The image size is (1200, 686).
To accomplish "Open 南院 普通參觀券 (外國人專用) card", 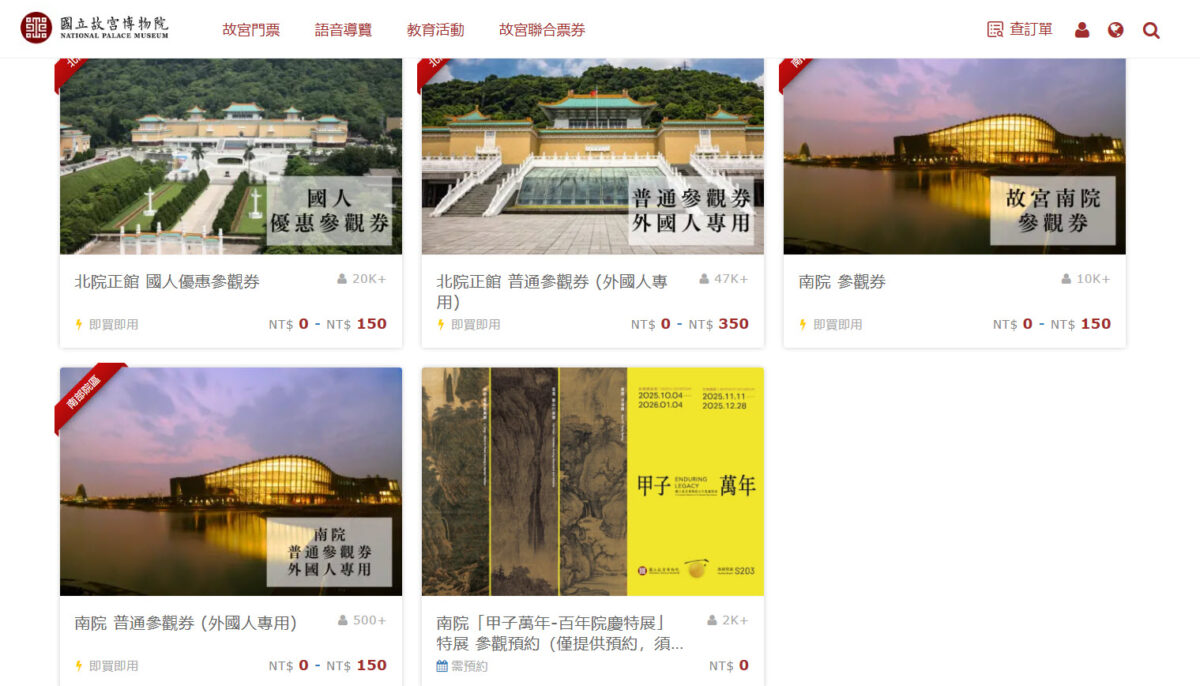I will tap(231, 520).
